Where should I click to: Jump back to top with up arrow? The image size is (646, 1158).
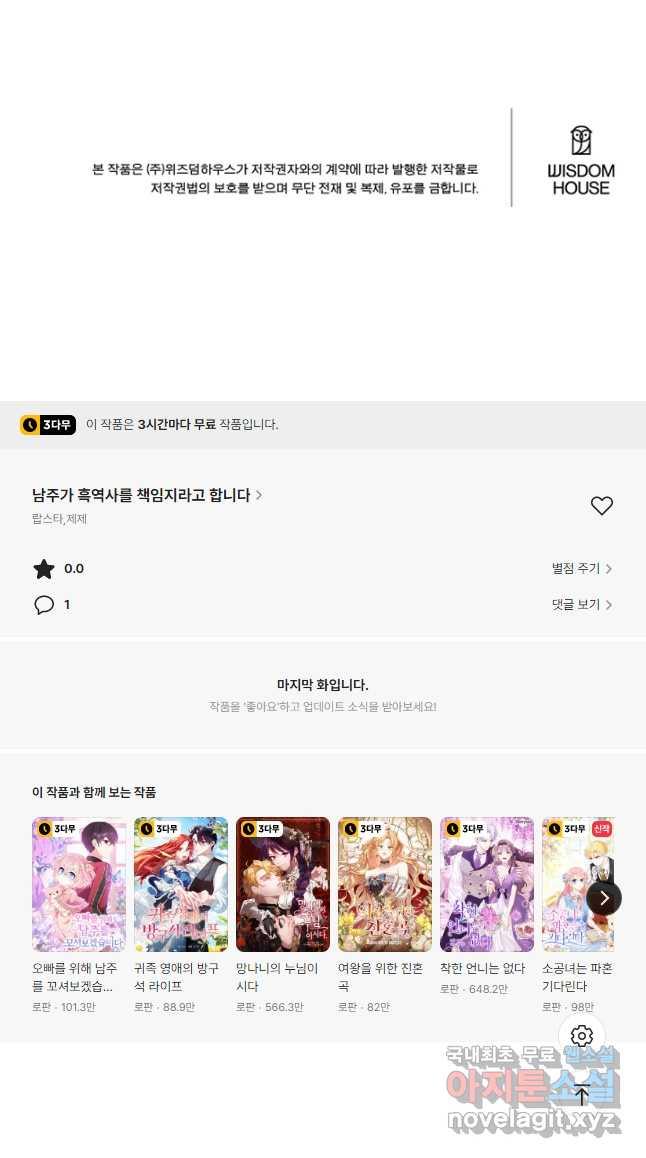[582, 1094]
